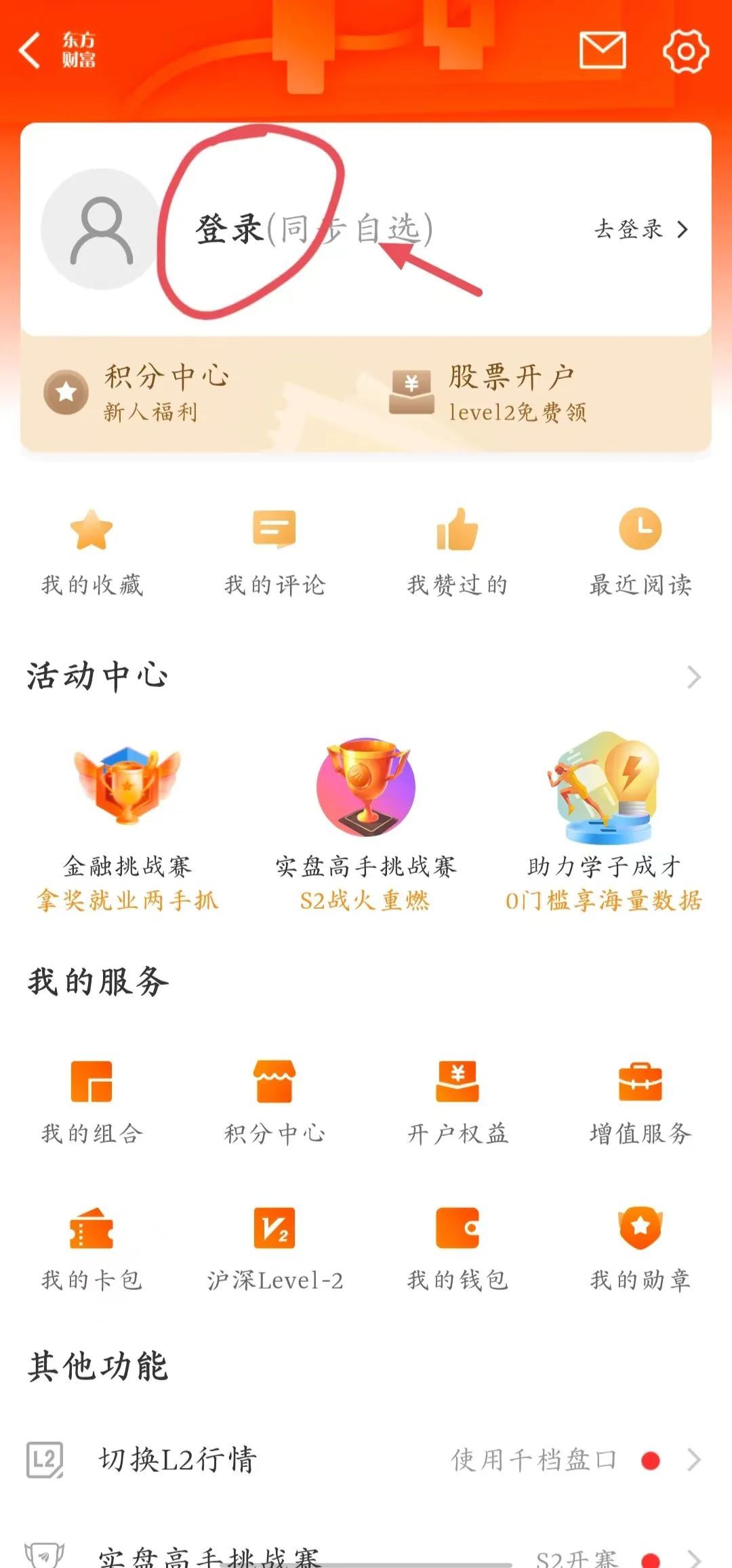The image size is (732, 1568).
Task: Open the messages envelope icon
Action: click(x=602, y=50)
